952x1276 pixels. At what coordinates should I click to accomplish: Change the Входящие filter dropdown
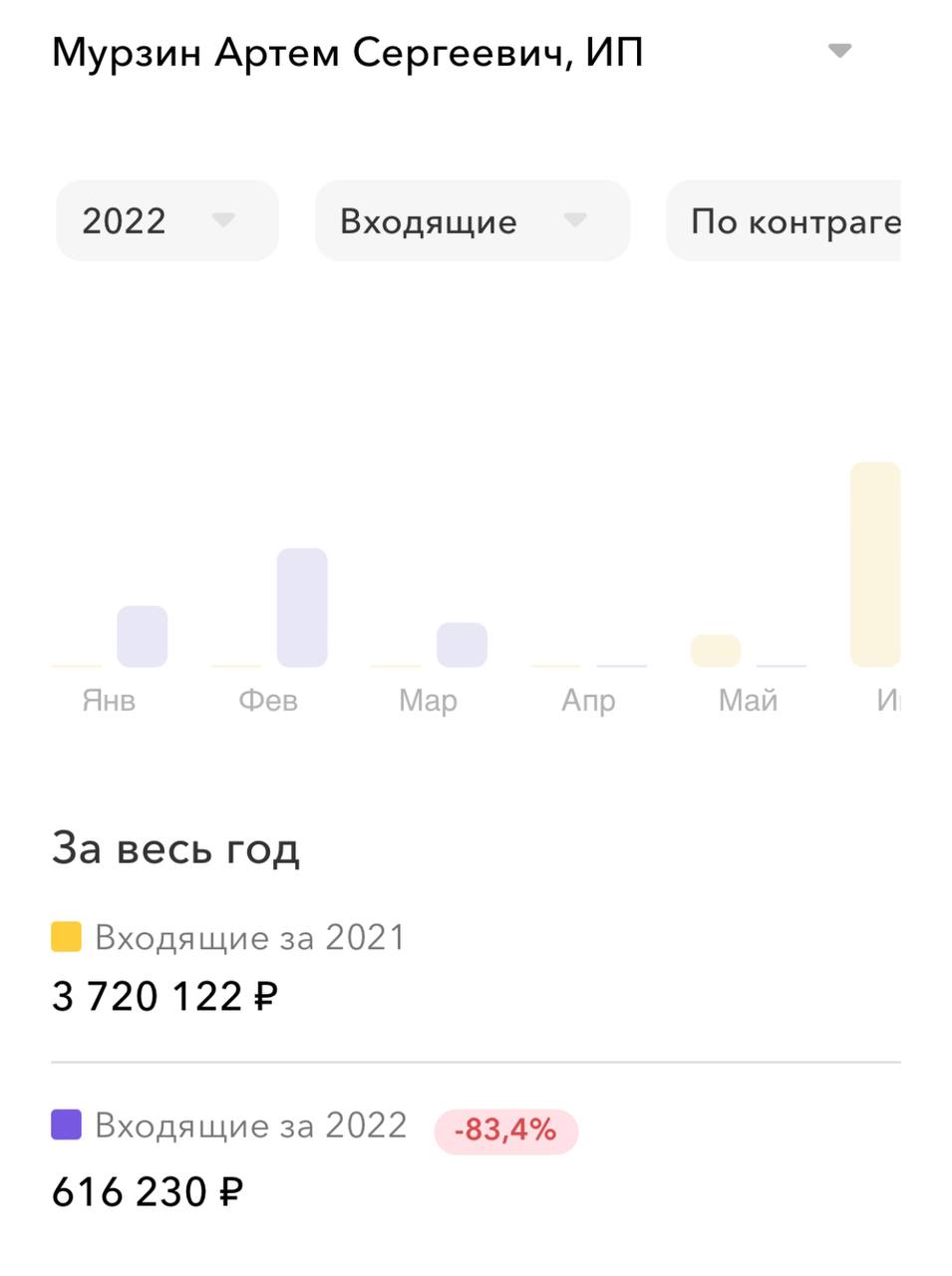(472, 221)
